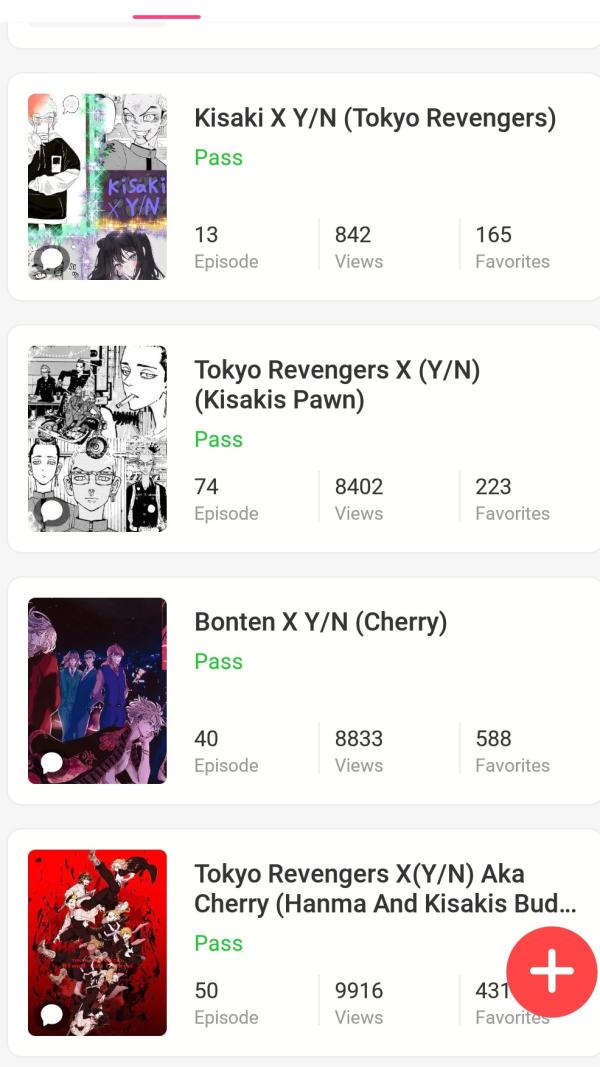Open comments on the Kisakis Pawn cover

(x=51, y=512)
